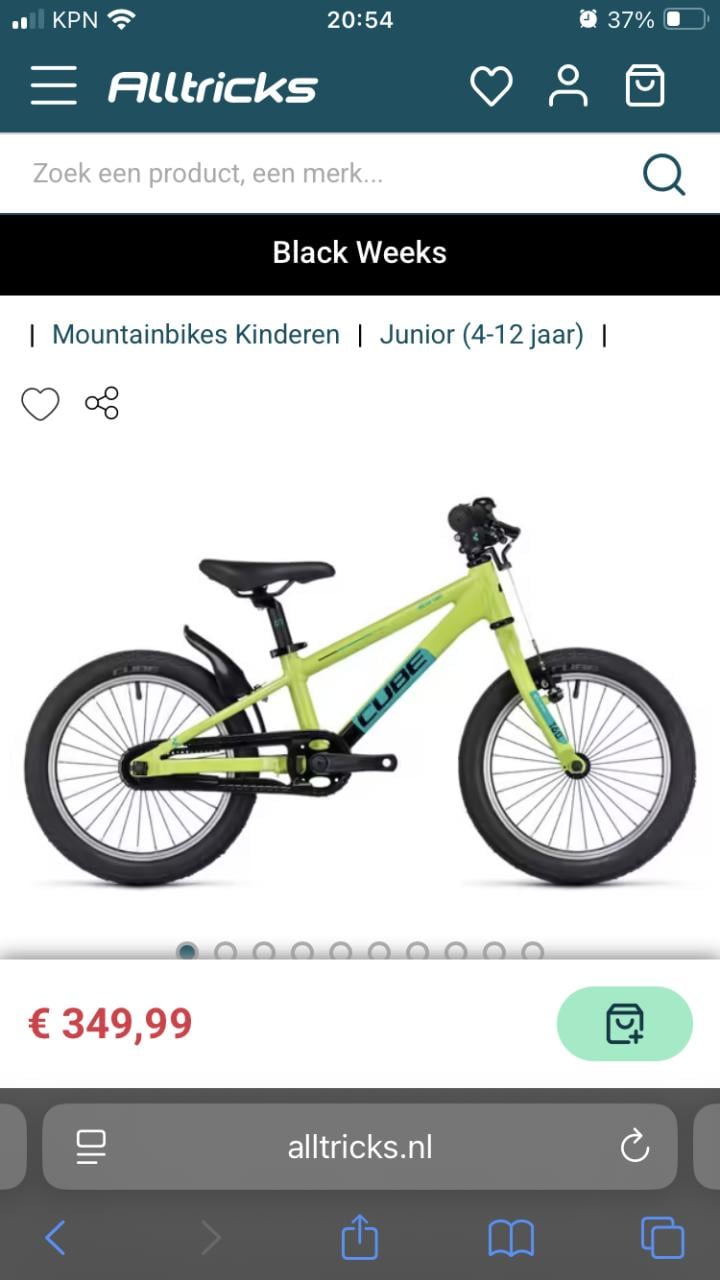Open the Black Weeks banner

360,253
